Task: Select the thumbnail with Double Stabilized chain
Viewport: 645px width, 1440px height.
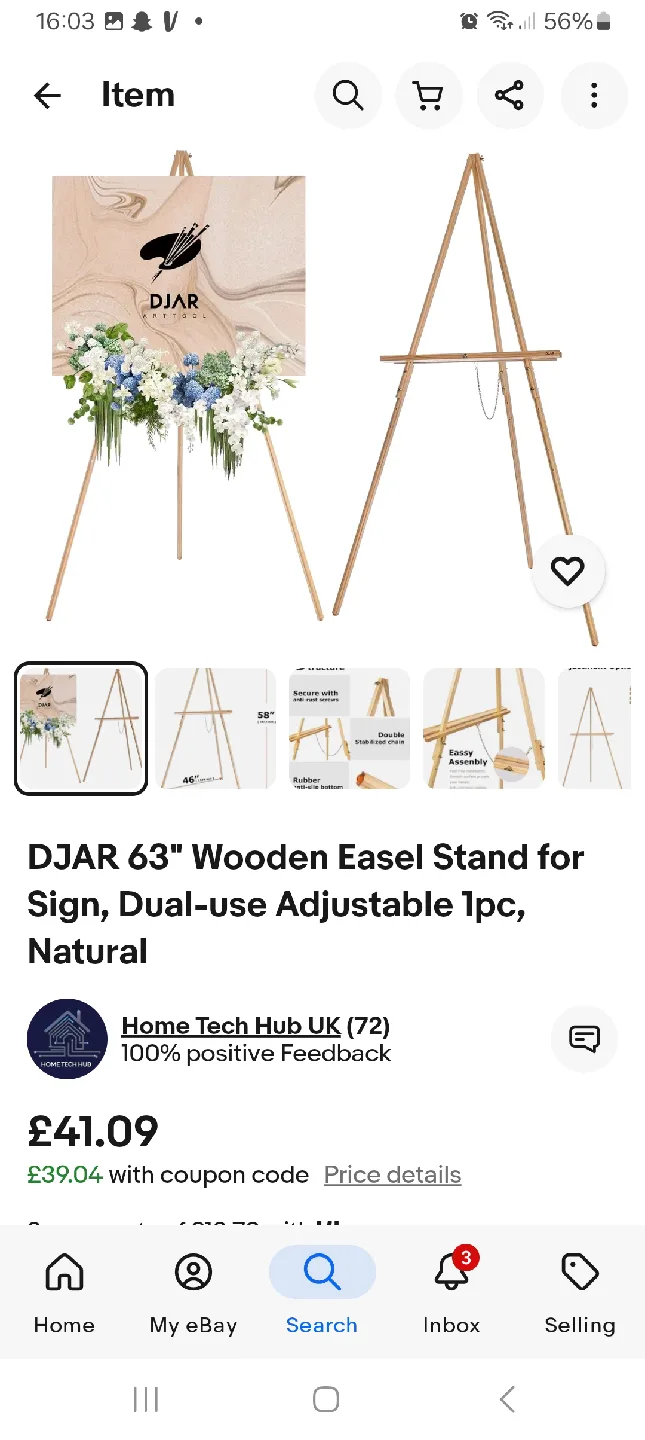Action: 349,728
